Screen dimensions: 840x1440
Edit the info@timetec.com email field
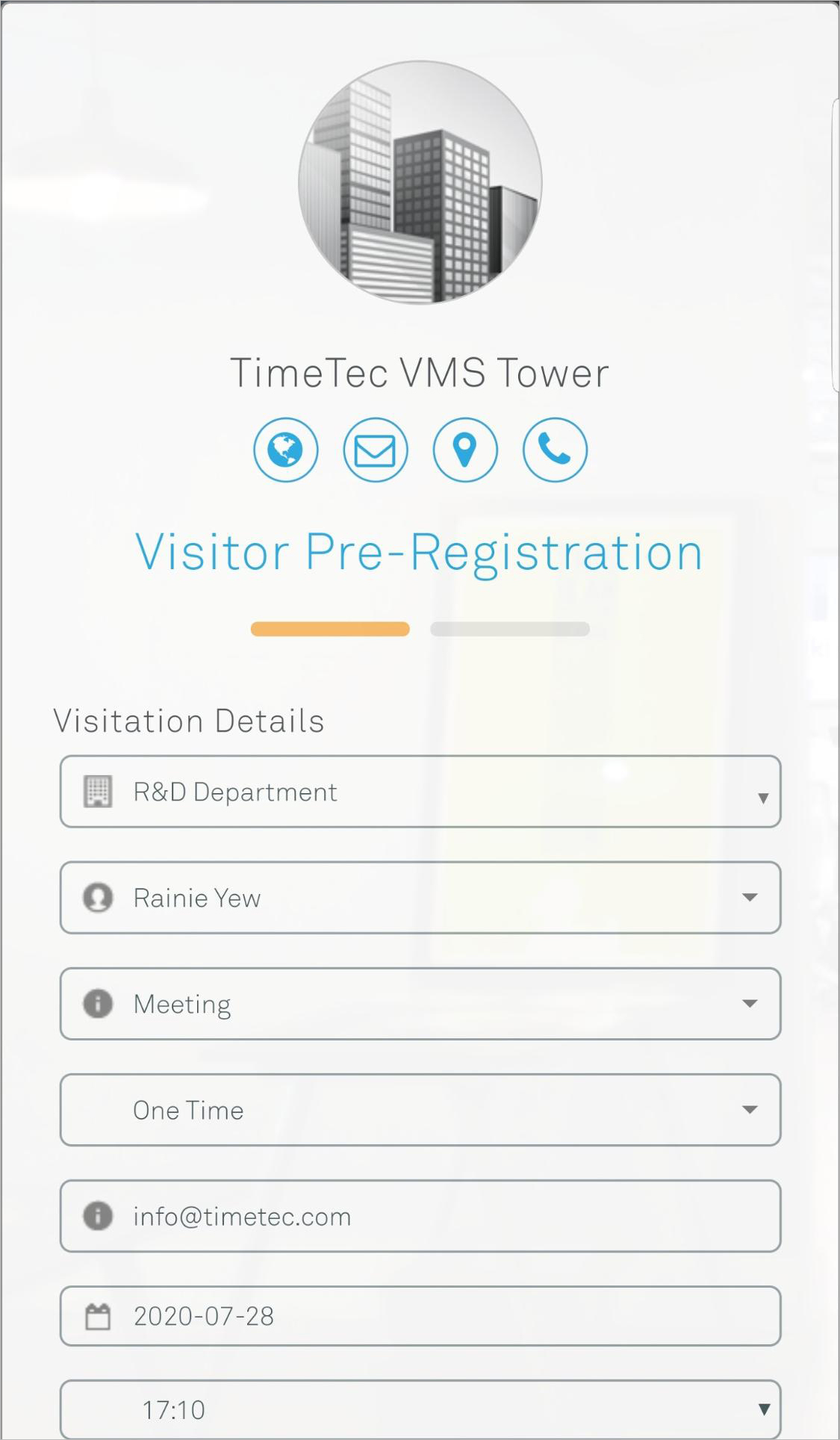(x=420, y=1216)
